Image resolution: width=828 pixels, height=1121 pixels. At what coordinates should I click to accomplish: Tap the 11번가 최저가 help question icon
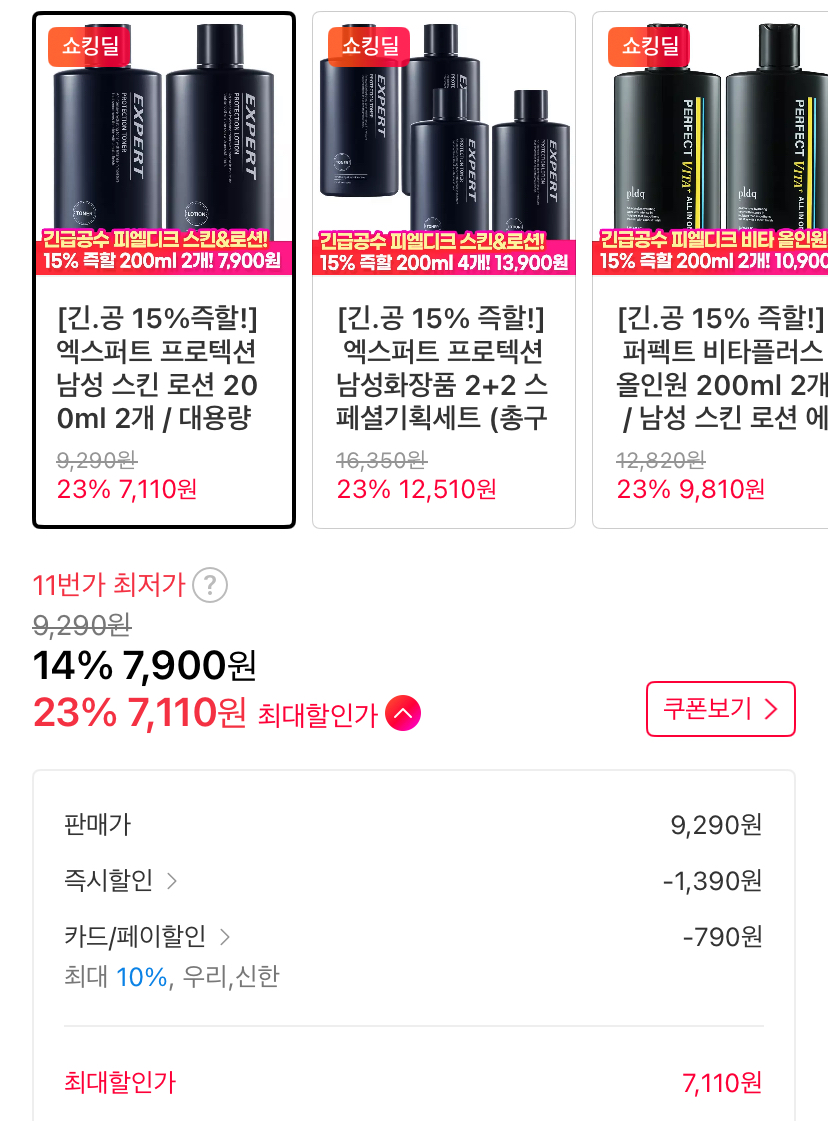pos(209,585)
